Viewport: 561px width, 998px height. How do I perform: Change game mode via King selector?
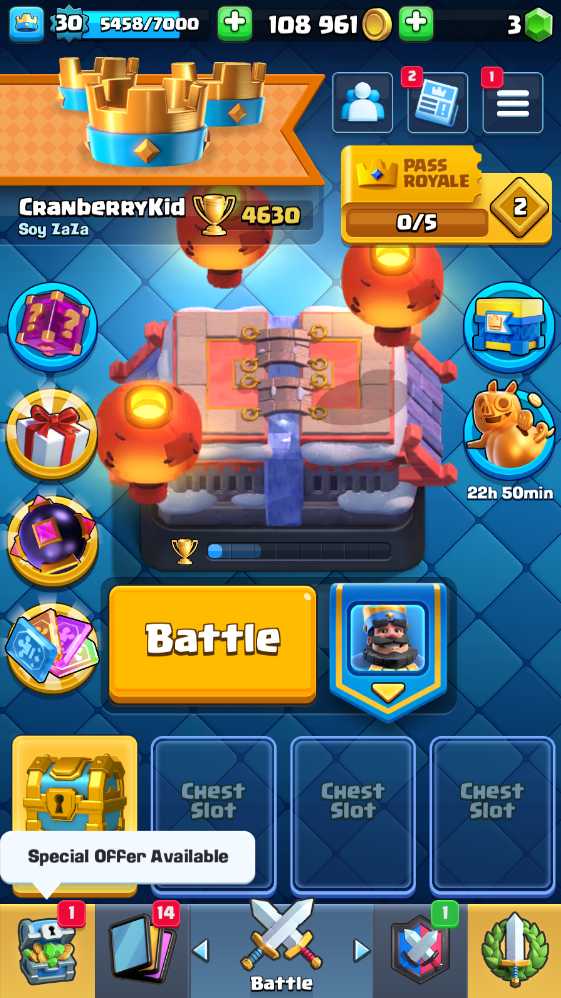tap(388, 650)
